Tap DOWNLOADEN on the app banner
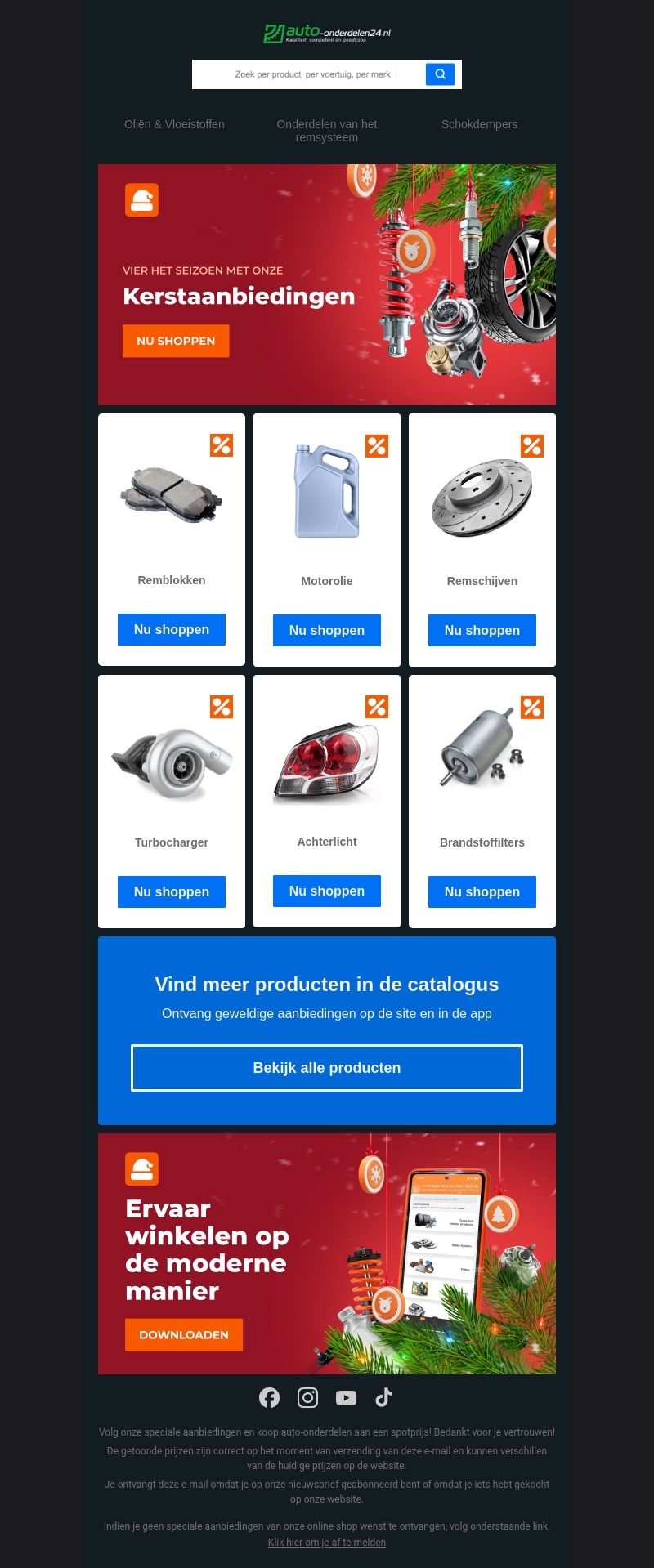Viewport: 654px width, 1568px height. [x=184, y=1334]
